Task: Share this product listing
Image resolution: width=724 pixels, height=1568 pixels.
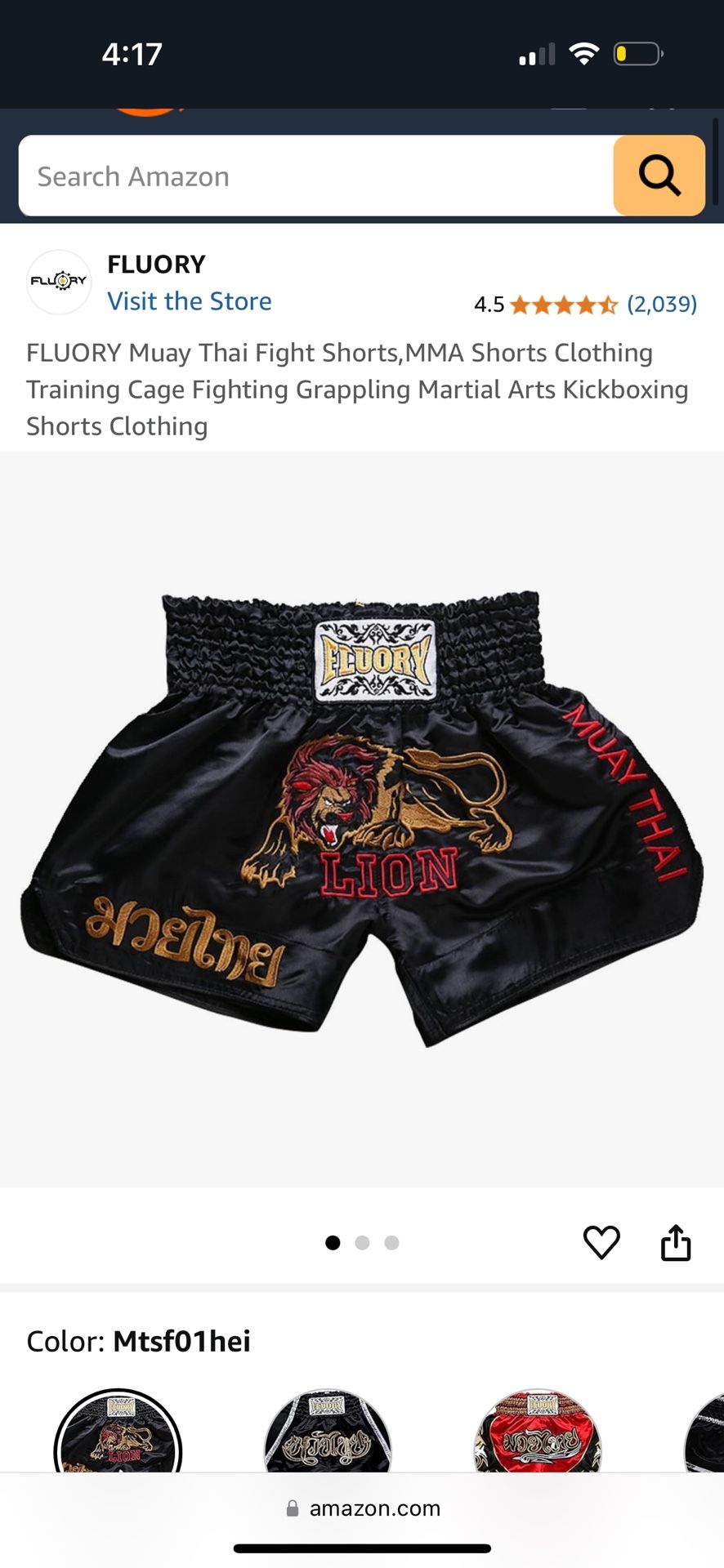Action: coord(676,1242)
